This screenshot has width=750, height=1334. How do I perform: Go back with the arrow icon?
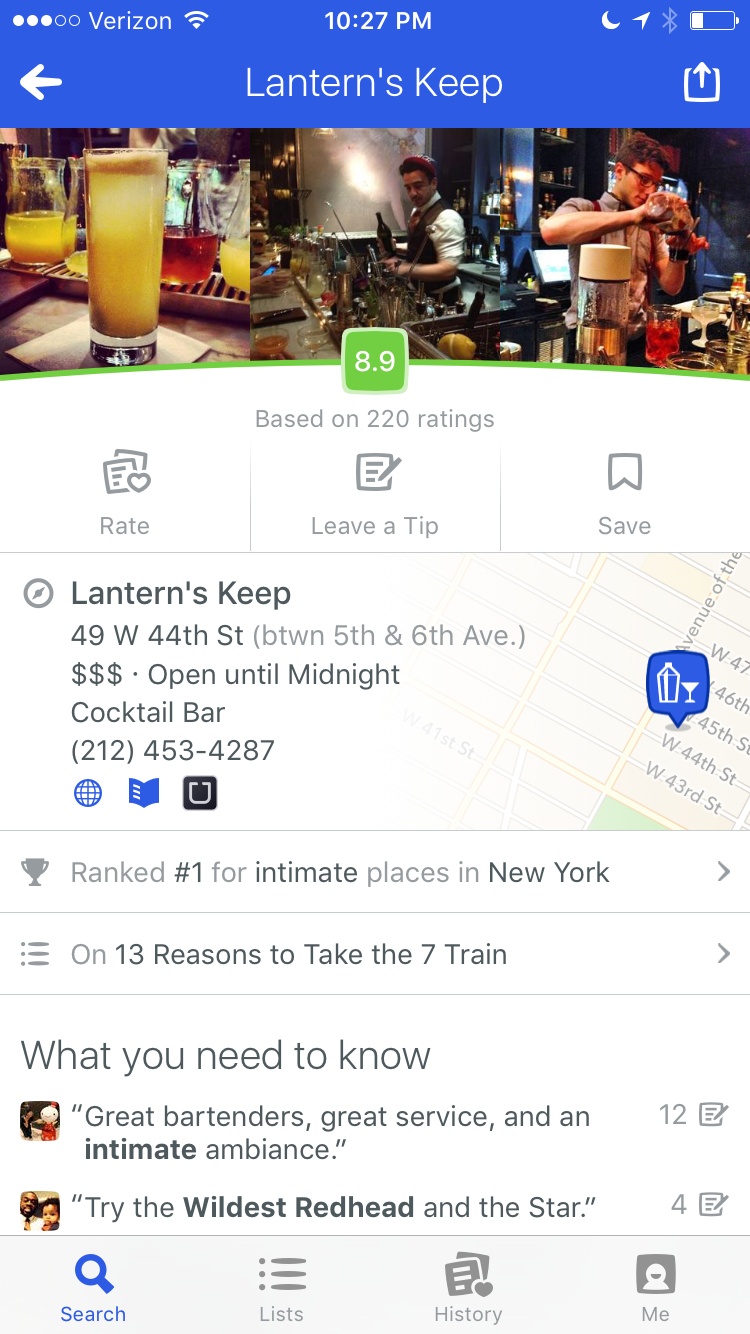point(41,83)
